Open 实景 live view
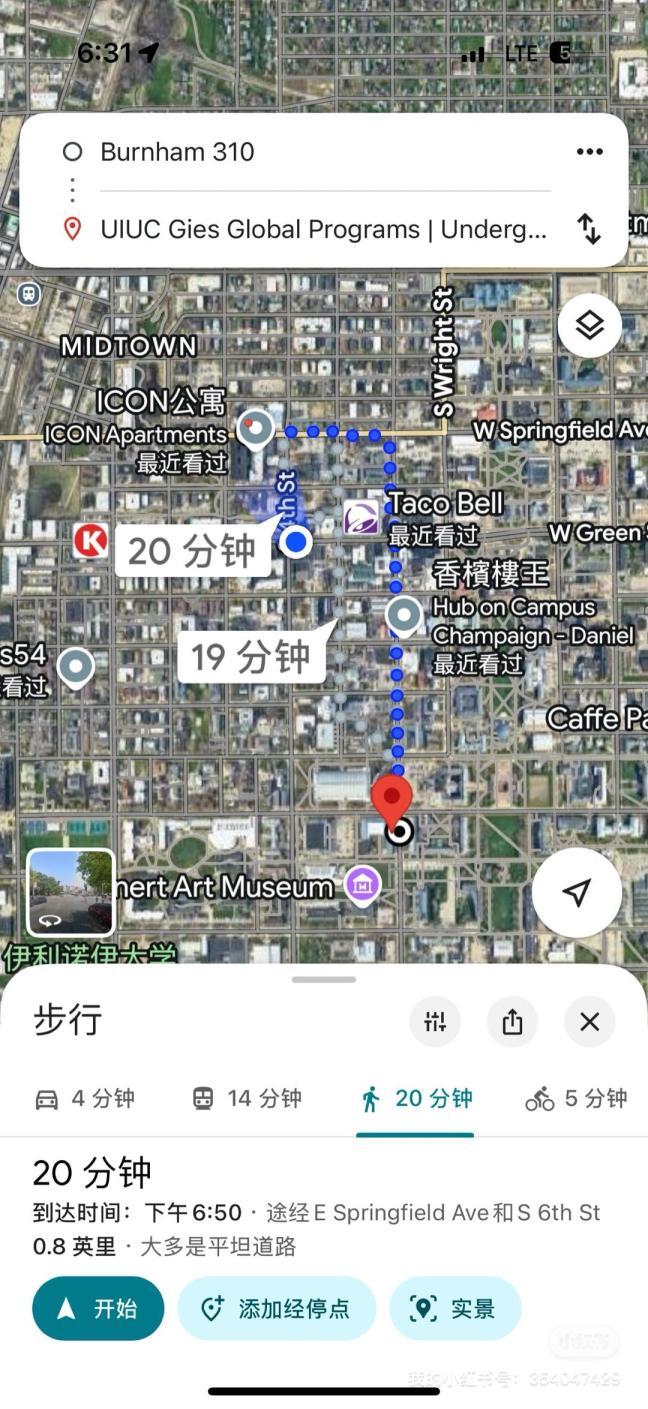Image resolution: width=648 pixels, height=1409 pixels. pyautogui.click(x=455, y=1308)
